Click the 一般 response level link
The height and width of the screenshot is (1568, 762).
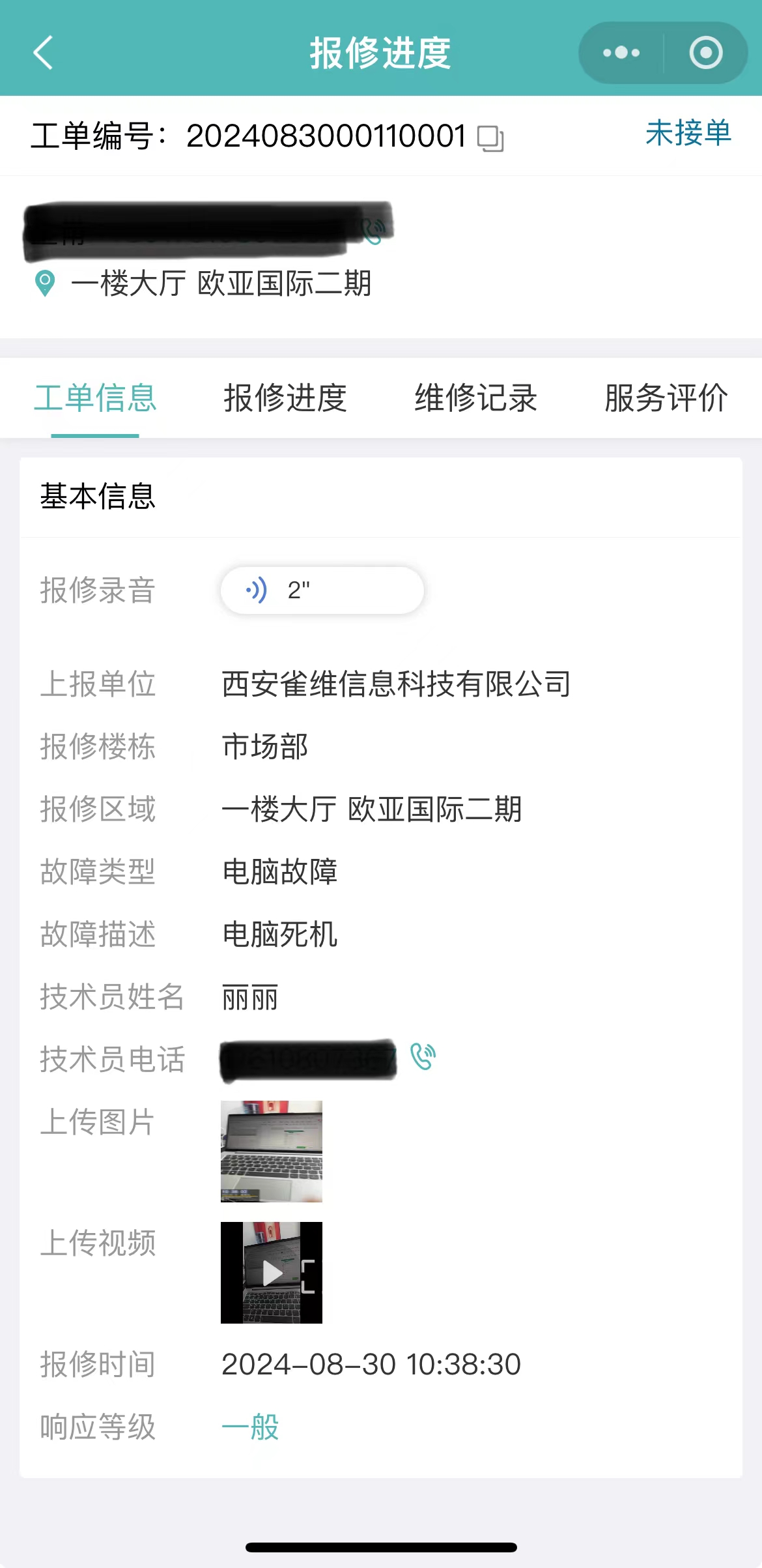click(251, 1427)
